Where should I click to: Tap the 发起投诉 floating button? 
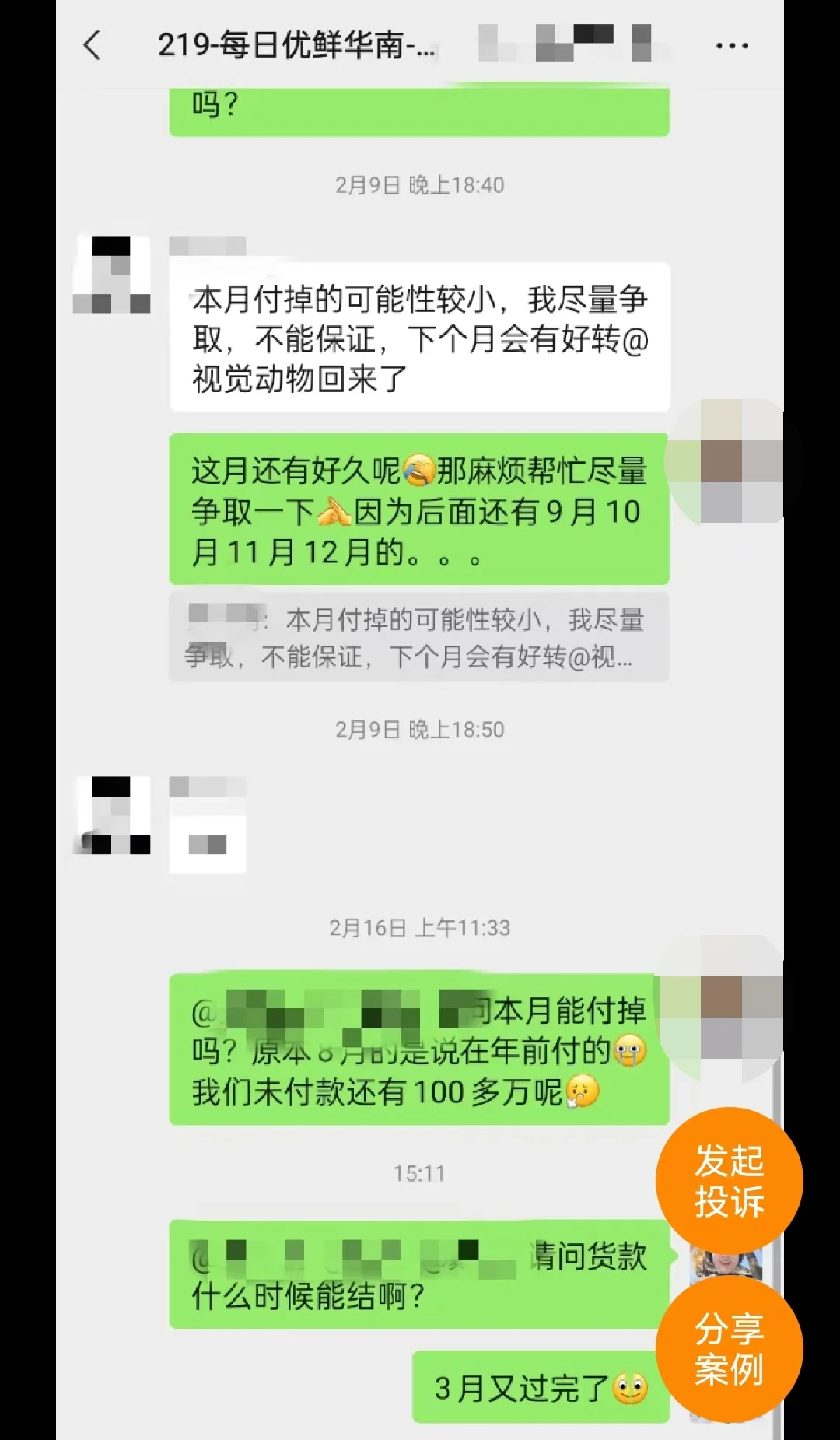(x=729, y=1180)
